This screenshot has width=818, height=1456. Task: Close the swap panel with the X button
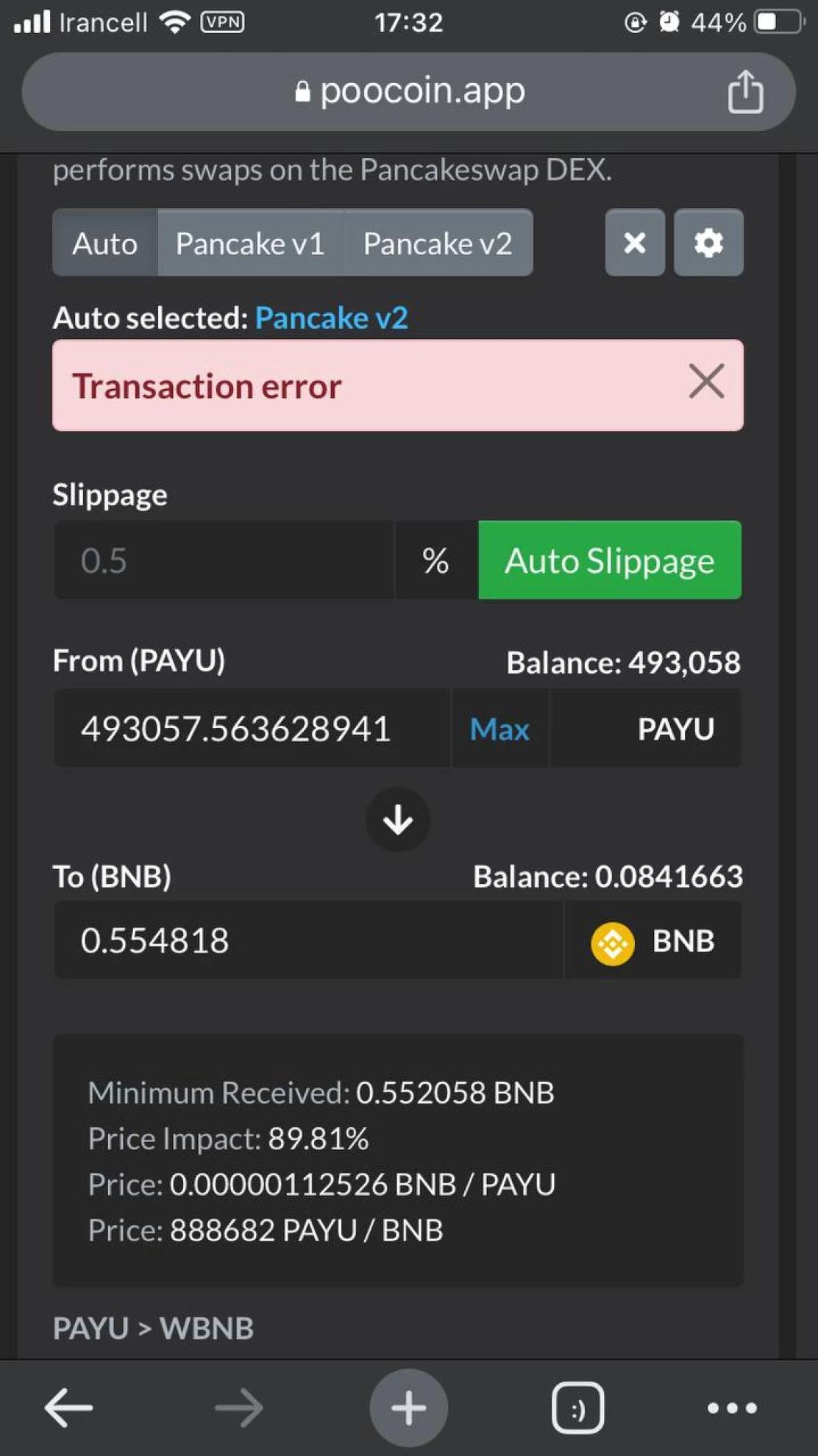635,243
